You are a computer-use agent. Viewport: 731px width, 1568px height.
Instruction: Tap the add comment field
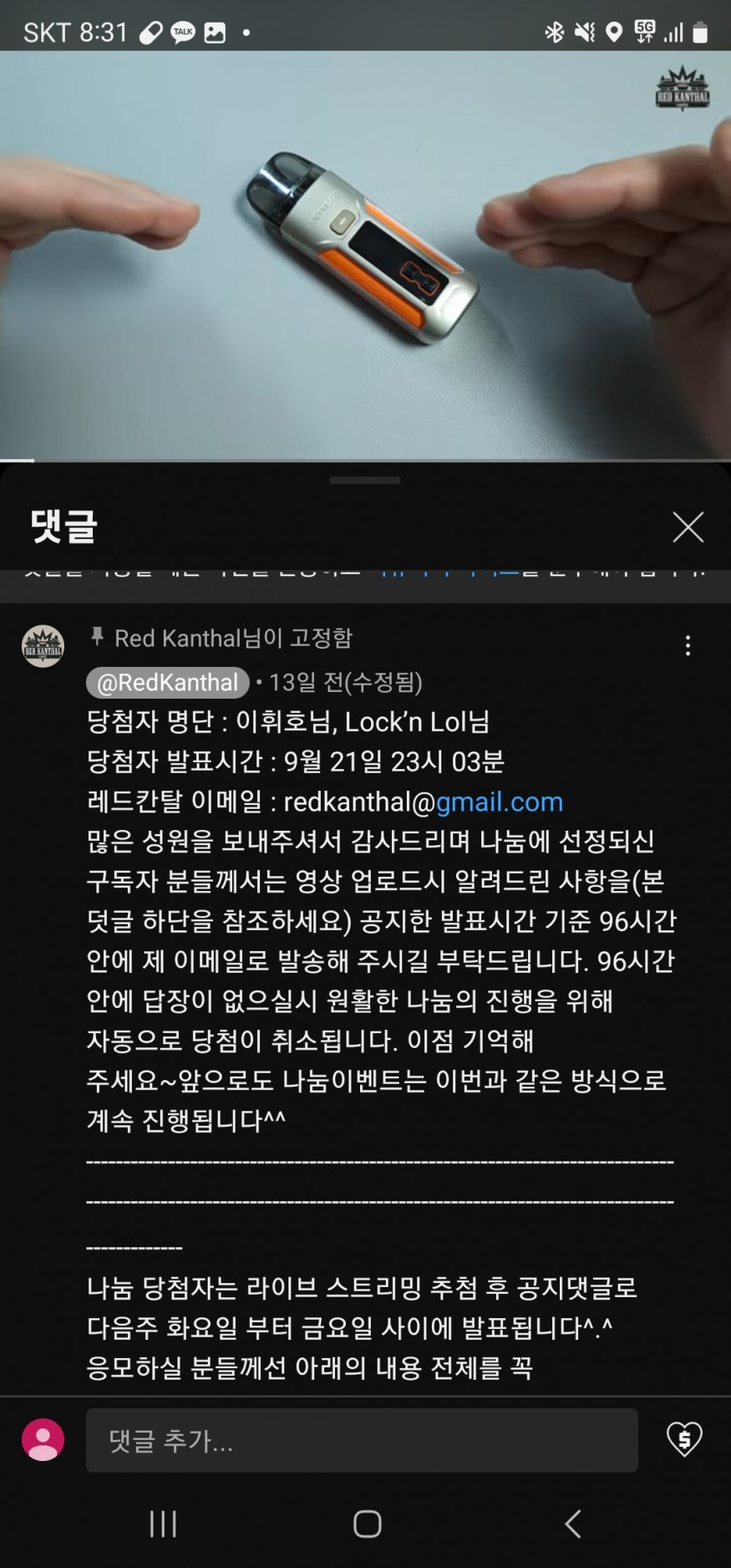click(x=362, y=1440)
